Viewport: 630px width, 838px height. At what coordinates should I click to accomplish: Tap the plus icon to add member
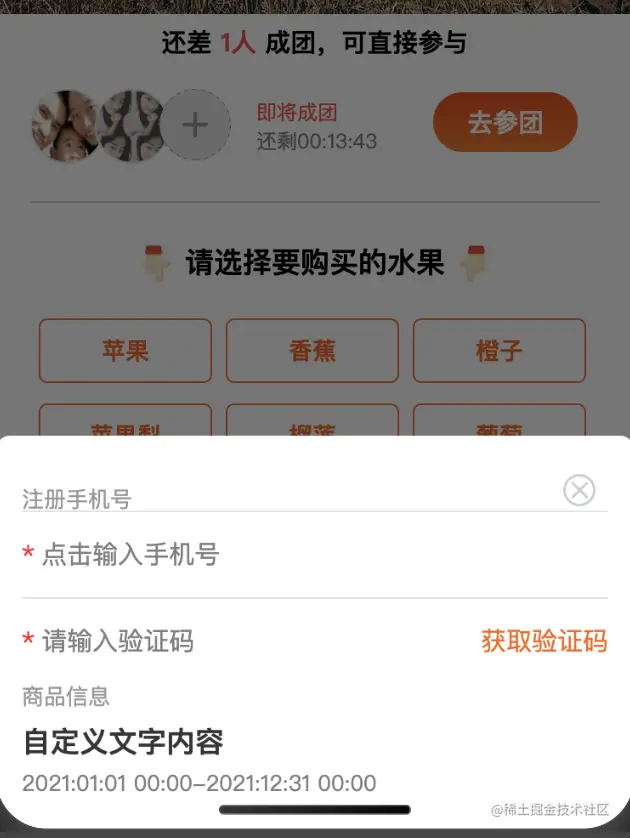195,125
